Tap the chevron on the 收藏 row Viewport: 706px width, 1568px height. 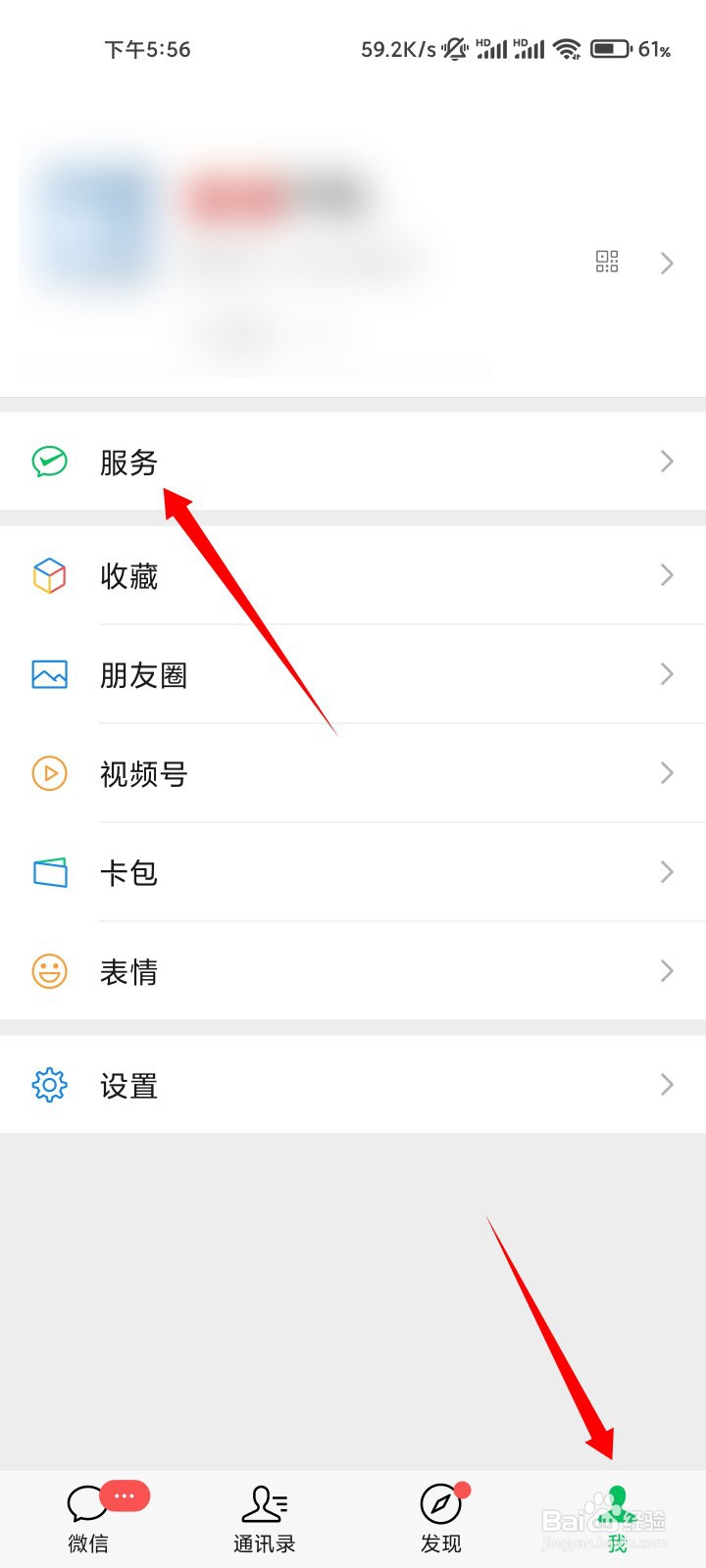point(668,576)
